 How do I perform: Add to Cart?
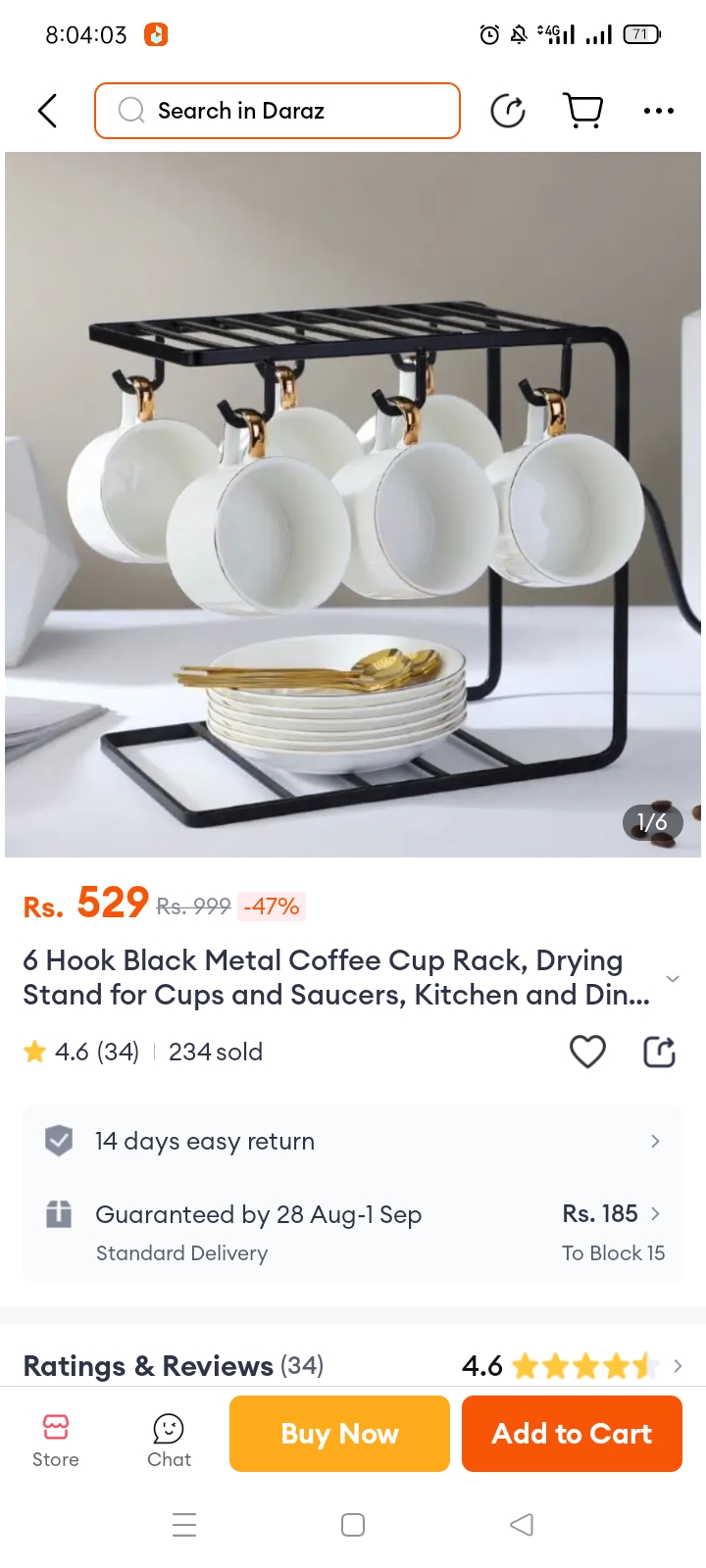coord(572,1434)
